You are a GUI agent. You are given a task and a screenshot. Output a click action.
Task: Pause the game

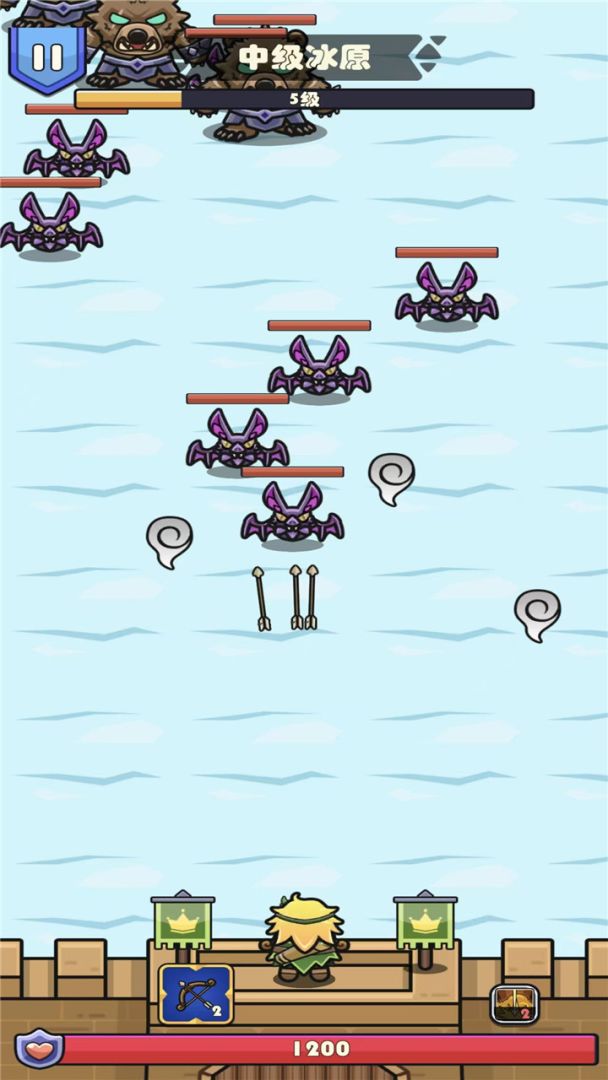pyautogui.click(x=46, y=56)
